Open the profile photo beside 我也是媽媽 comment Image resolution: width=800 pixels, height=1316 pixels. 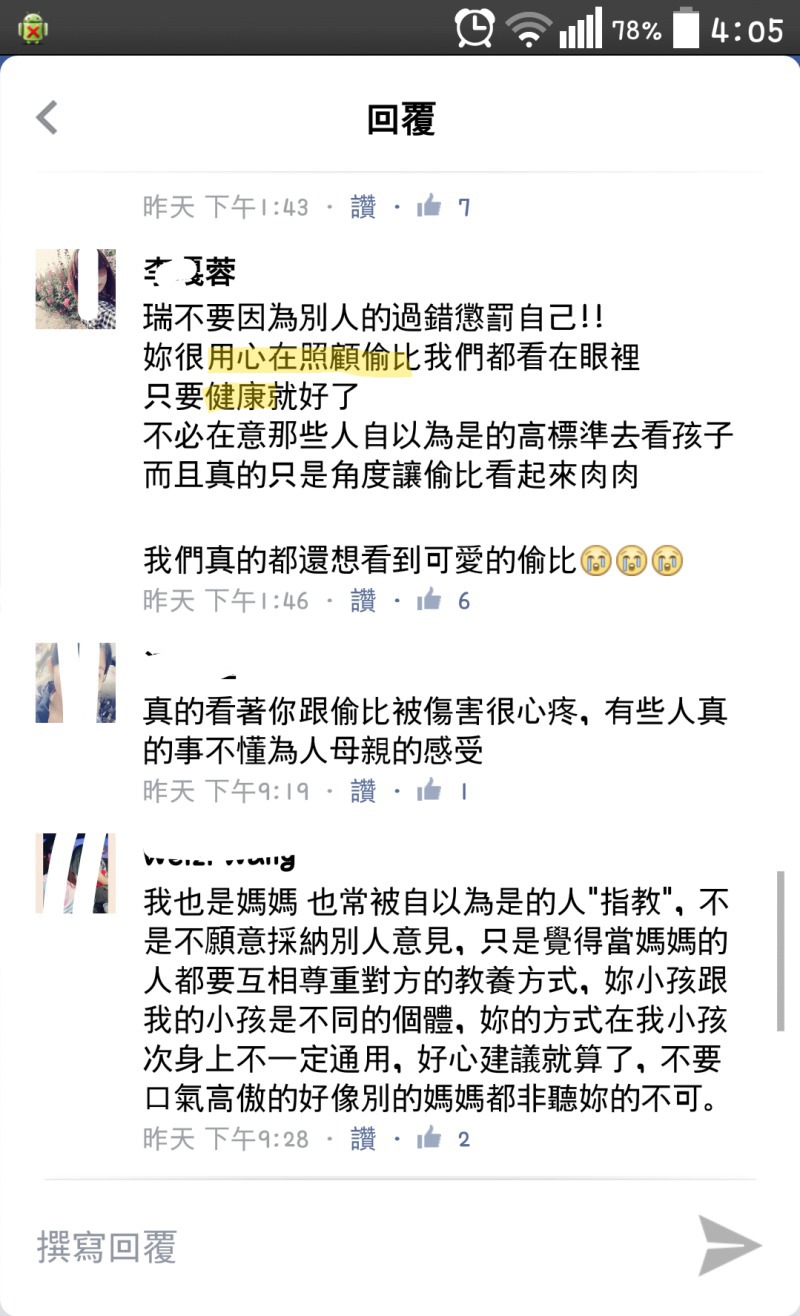(x=76, y=873)
